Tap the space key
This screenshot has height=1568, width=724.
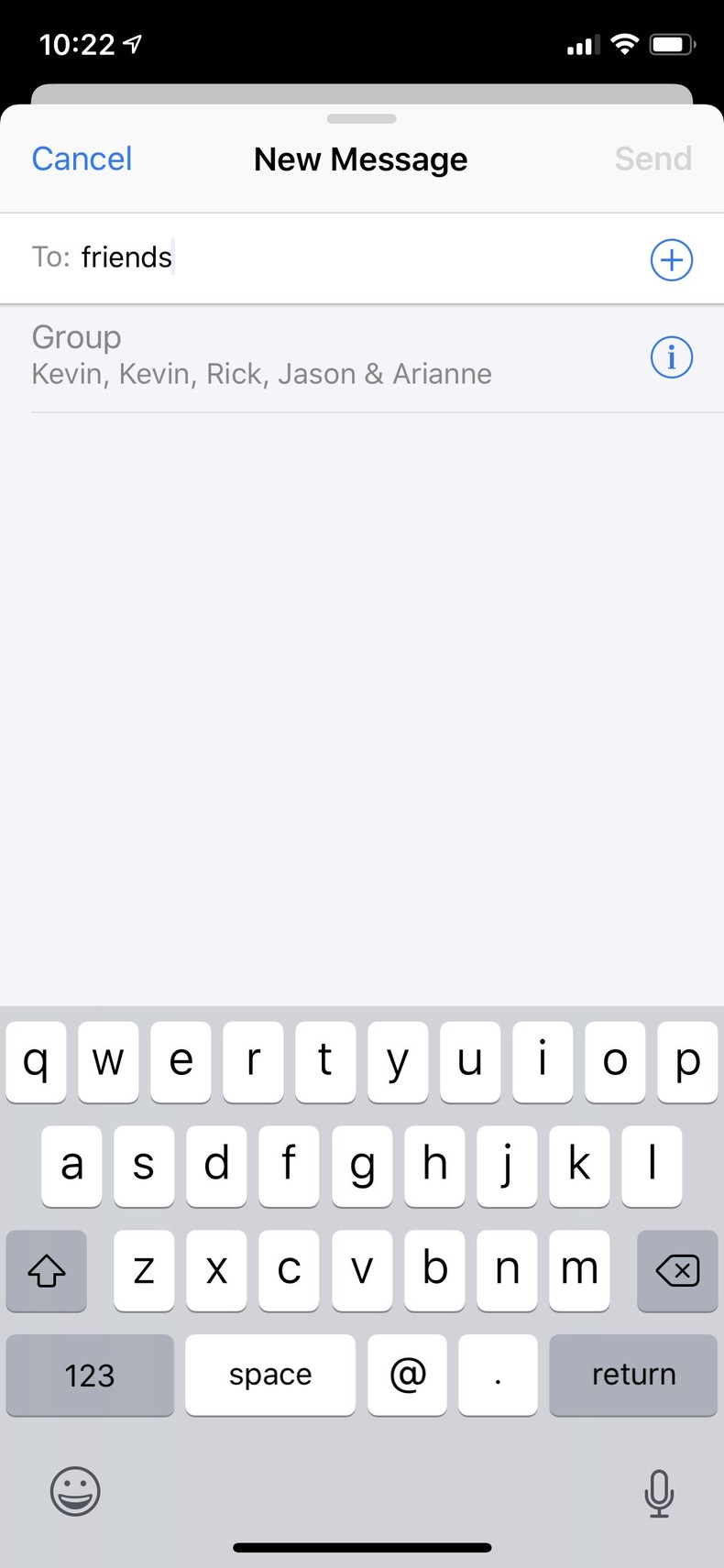[270, 1375]
